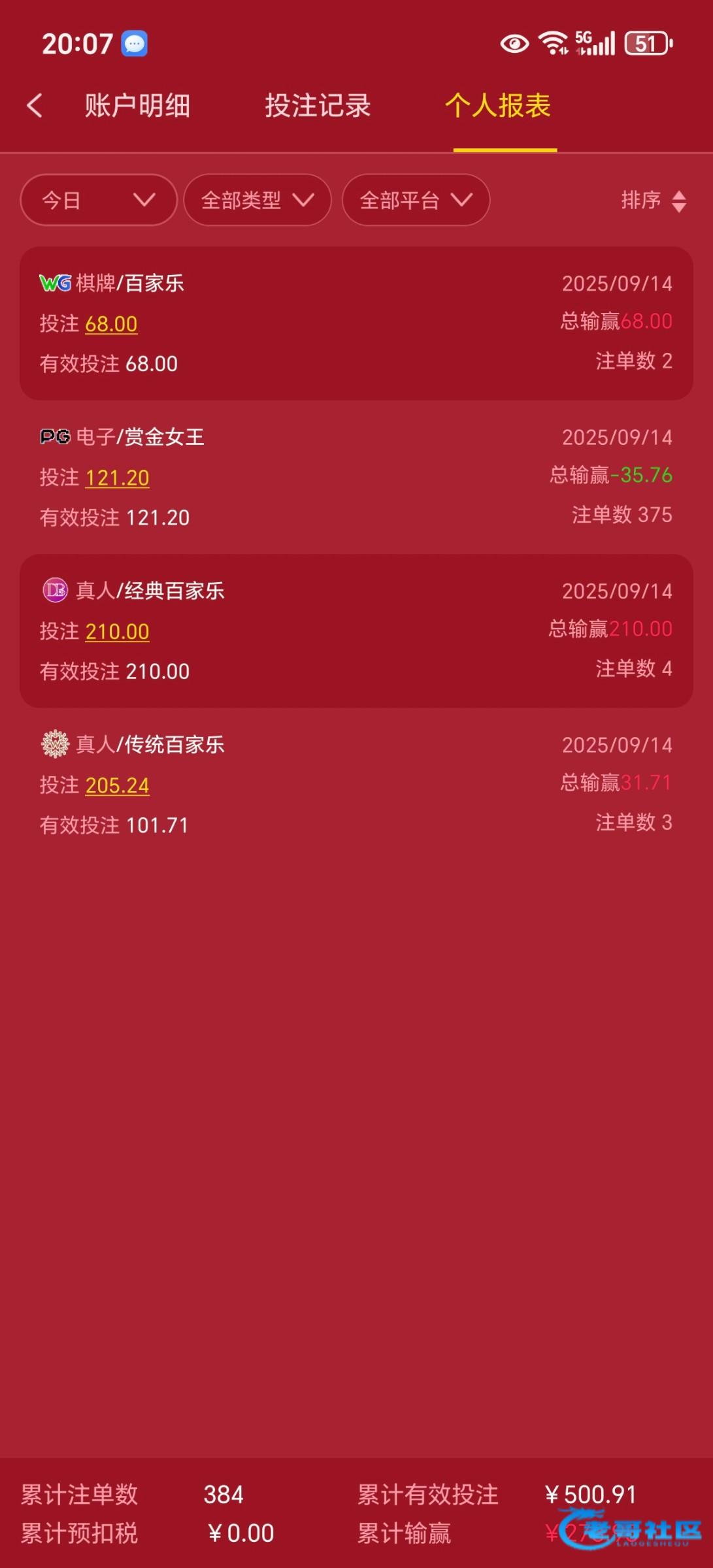
Task: Tap the 排序 sort control
Action: (x=653, y=201)
